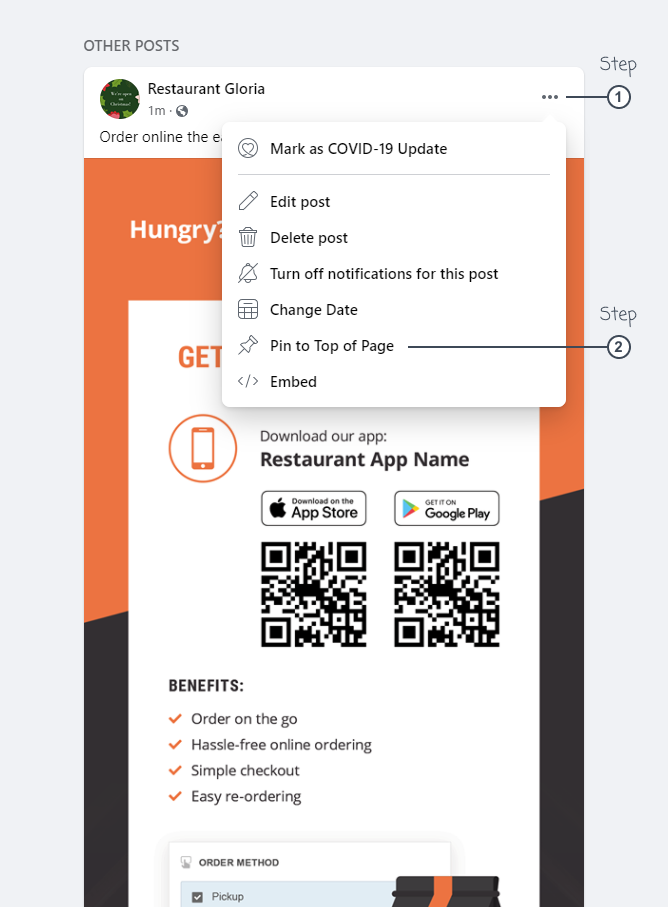Screen dimensions: 668x907
Task: Open the Change Date option
Action: pos(313,310)
